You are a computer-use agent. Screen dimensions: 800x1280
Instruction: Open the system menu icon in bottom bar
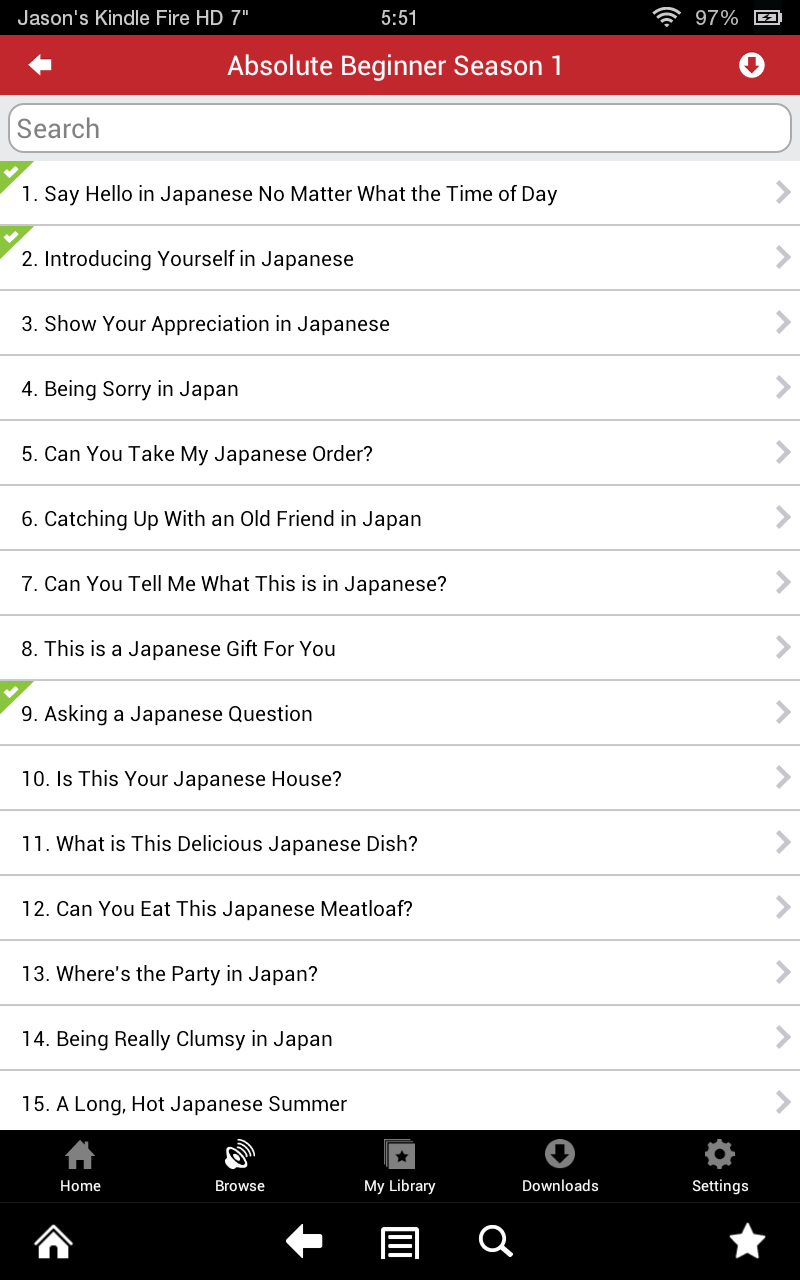point(399,1241)
